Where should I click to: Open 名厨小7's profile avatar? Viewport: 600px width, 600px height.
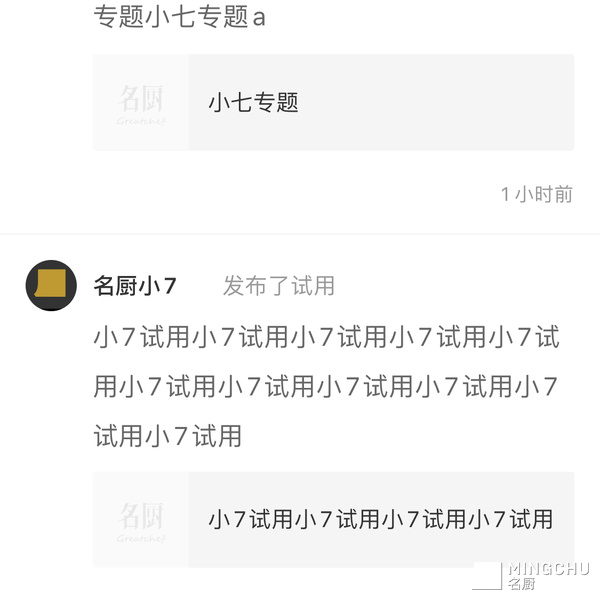click(x=51, y=285)
